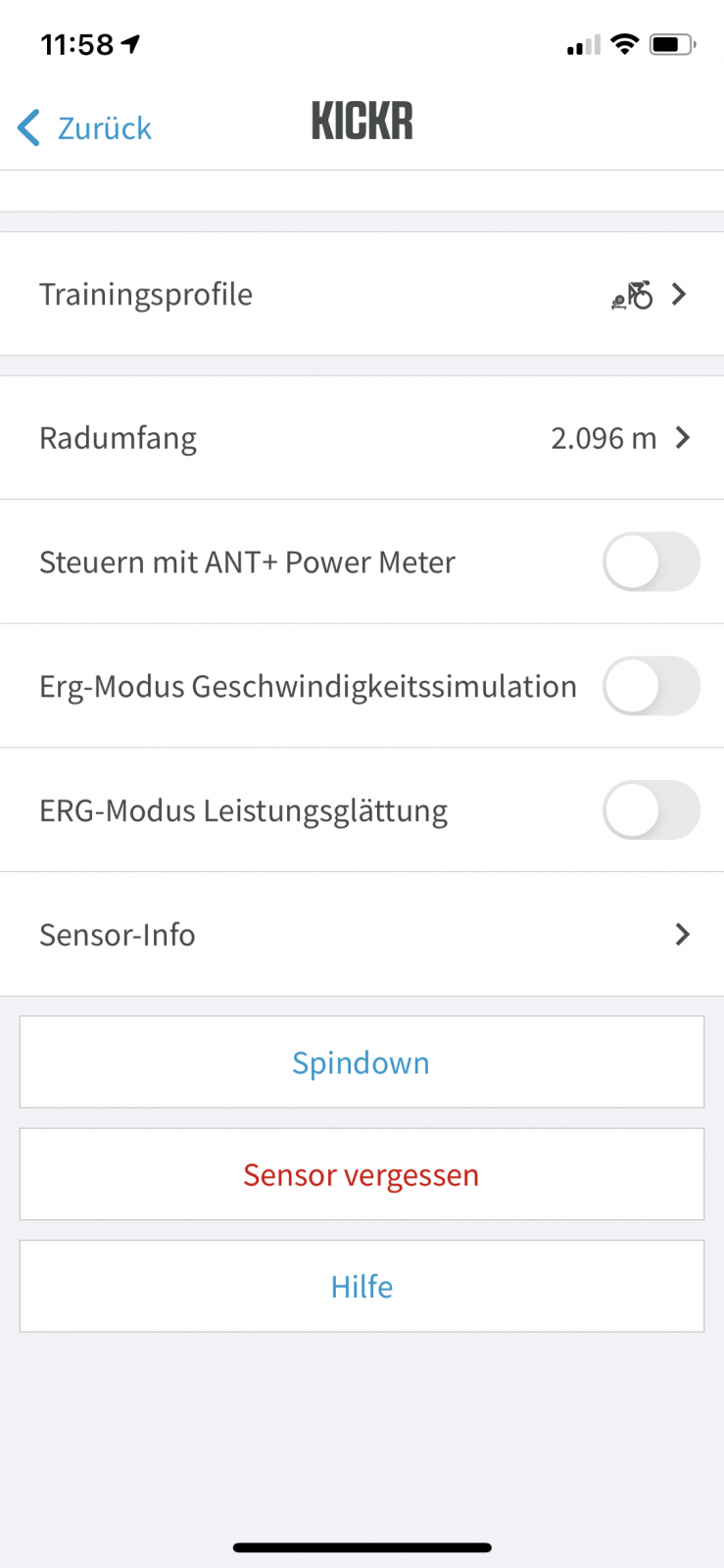Enable Steuern mit ANT+ Power Meter
Image resolution: width=724 pixels, height=1568 pixels.
pos(651,562)
